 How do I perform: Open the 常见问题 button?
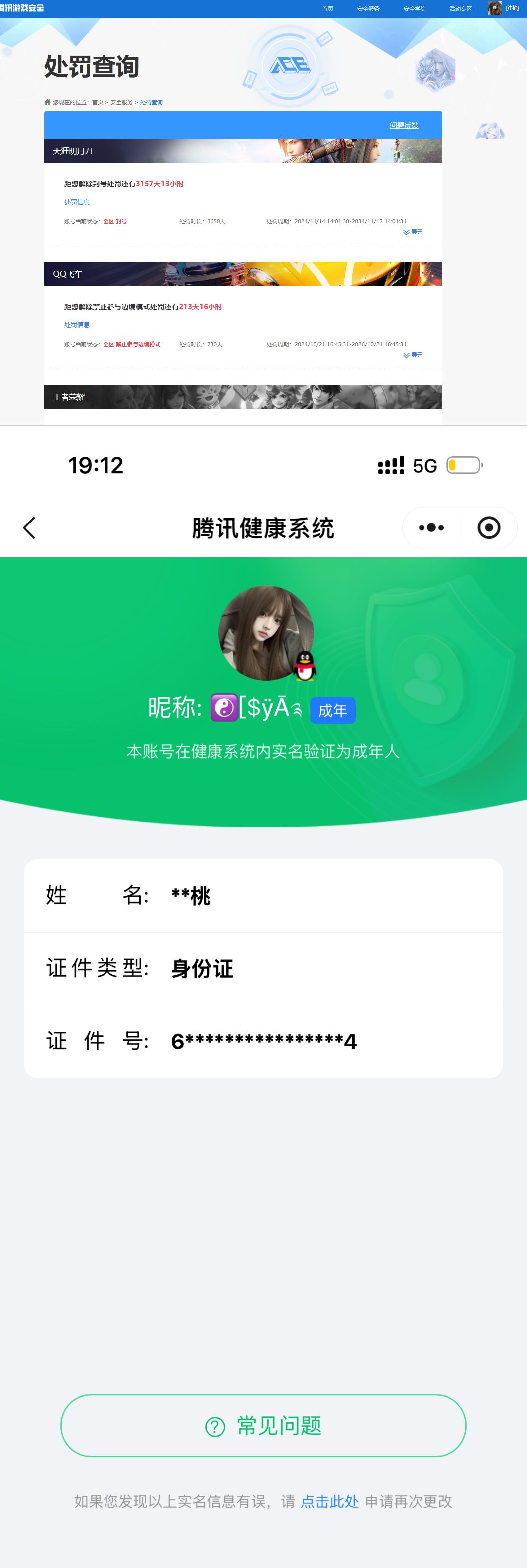click(264, 1425)
